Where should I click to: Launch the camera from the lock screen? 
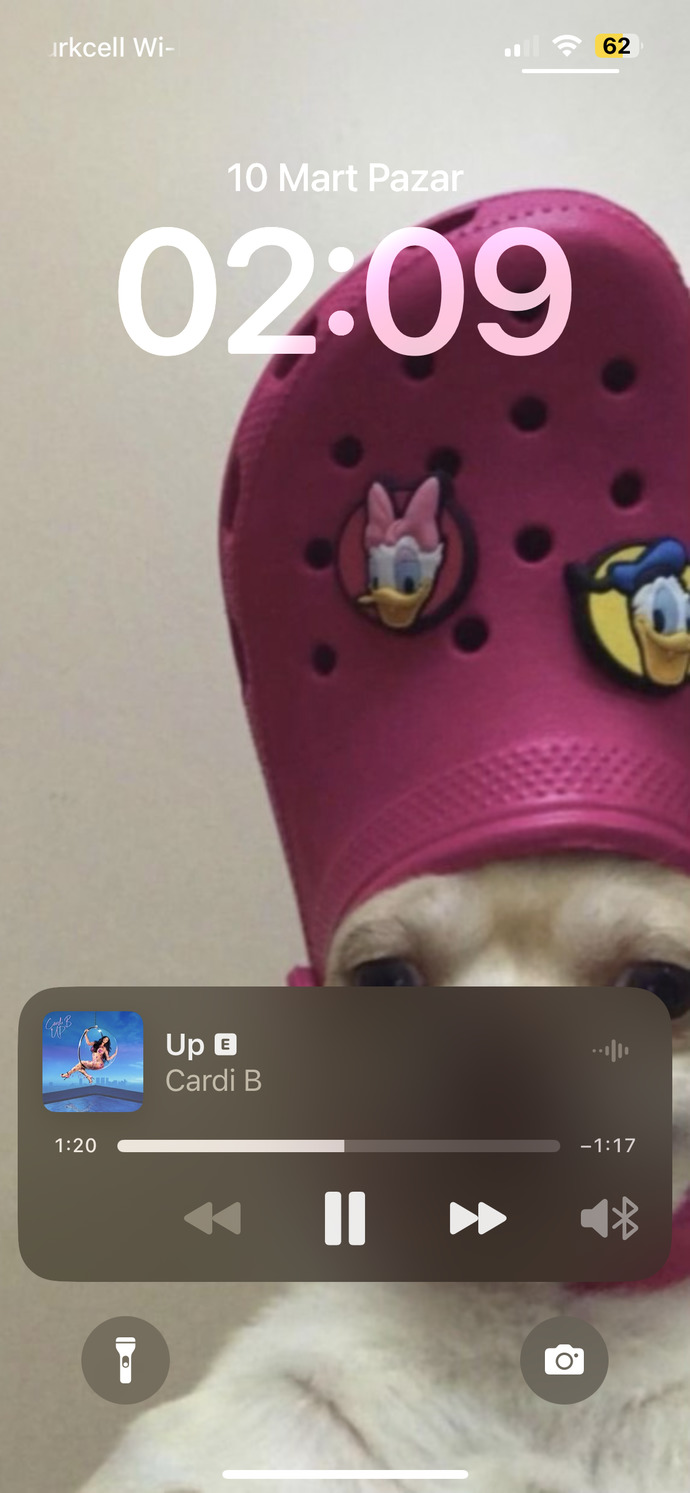pos(564,1360)
